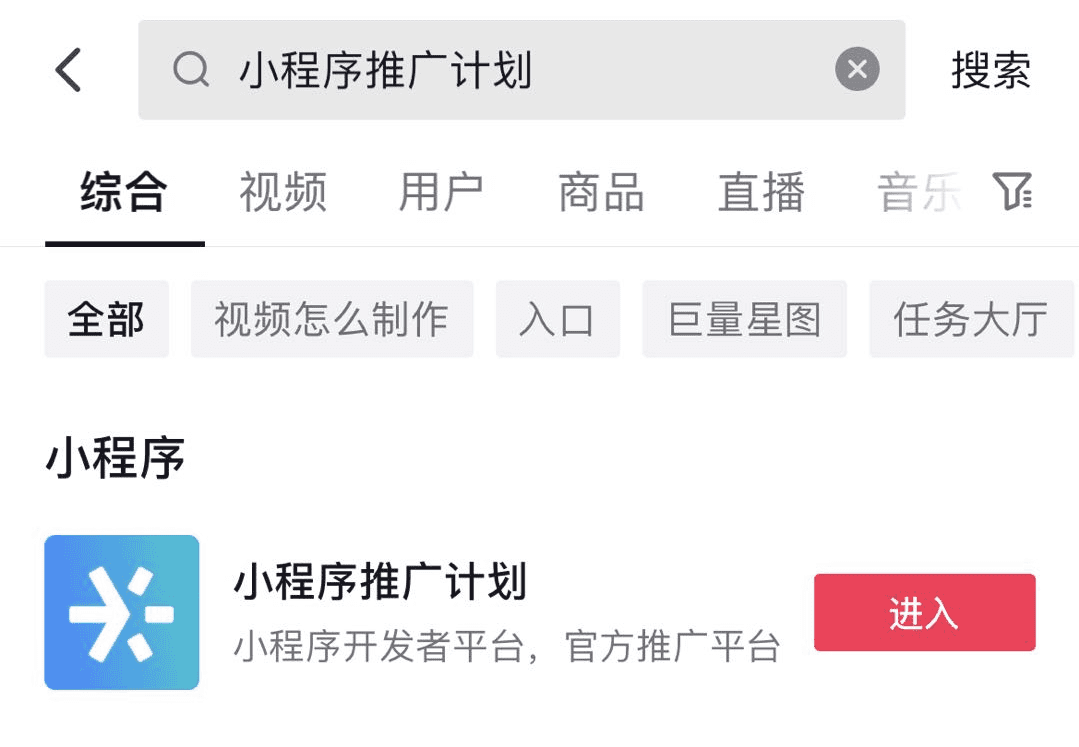Screen dimensions: 1079x747
Task: Select the 全部 chip
Action: point(106,320)
